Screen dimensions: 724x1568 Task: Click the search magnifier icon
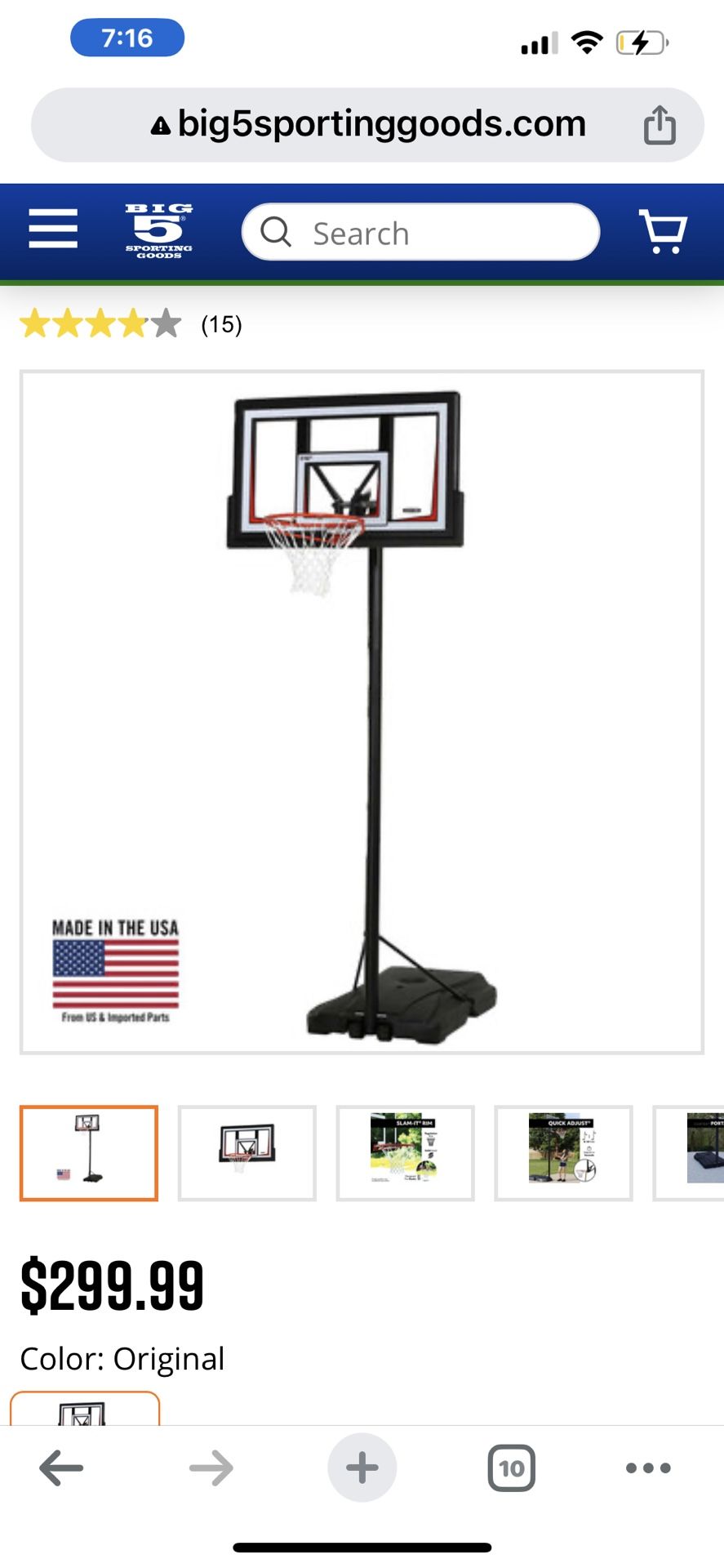pyautogui.click(x=275, y=233)
